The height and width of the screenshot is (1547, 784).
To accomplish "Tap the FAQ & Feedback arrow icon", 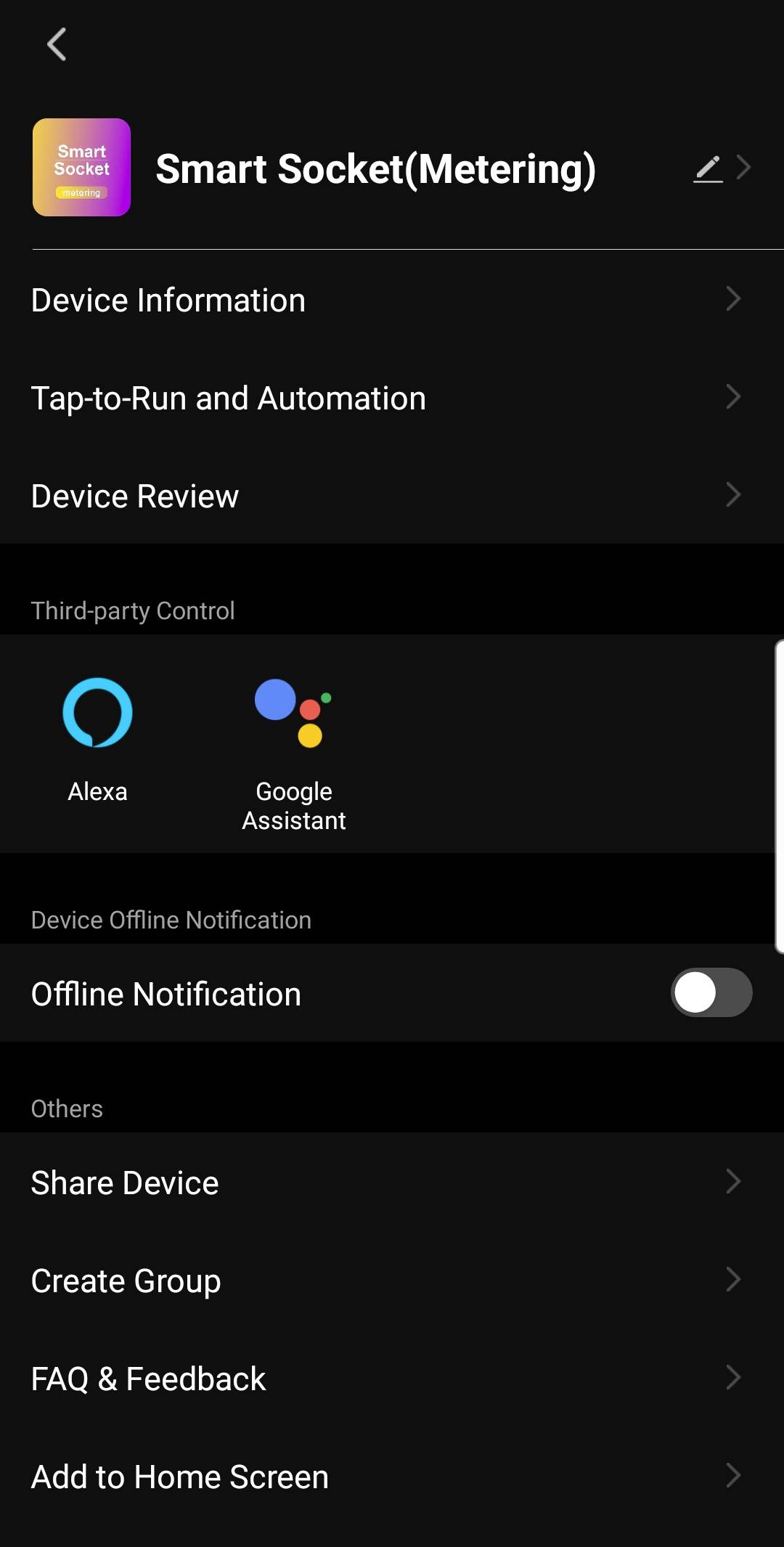I will (733, 1378).
